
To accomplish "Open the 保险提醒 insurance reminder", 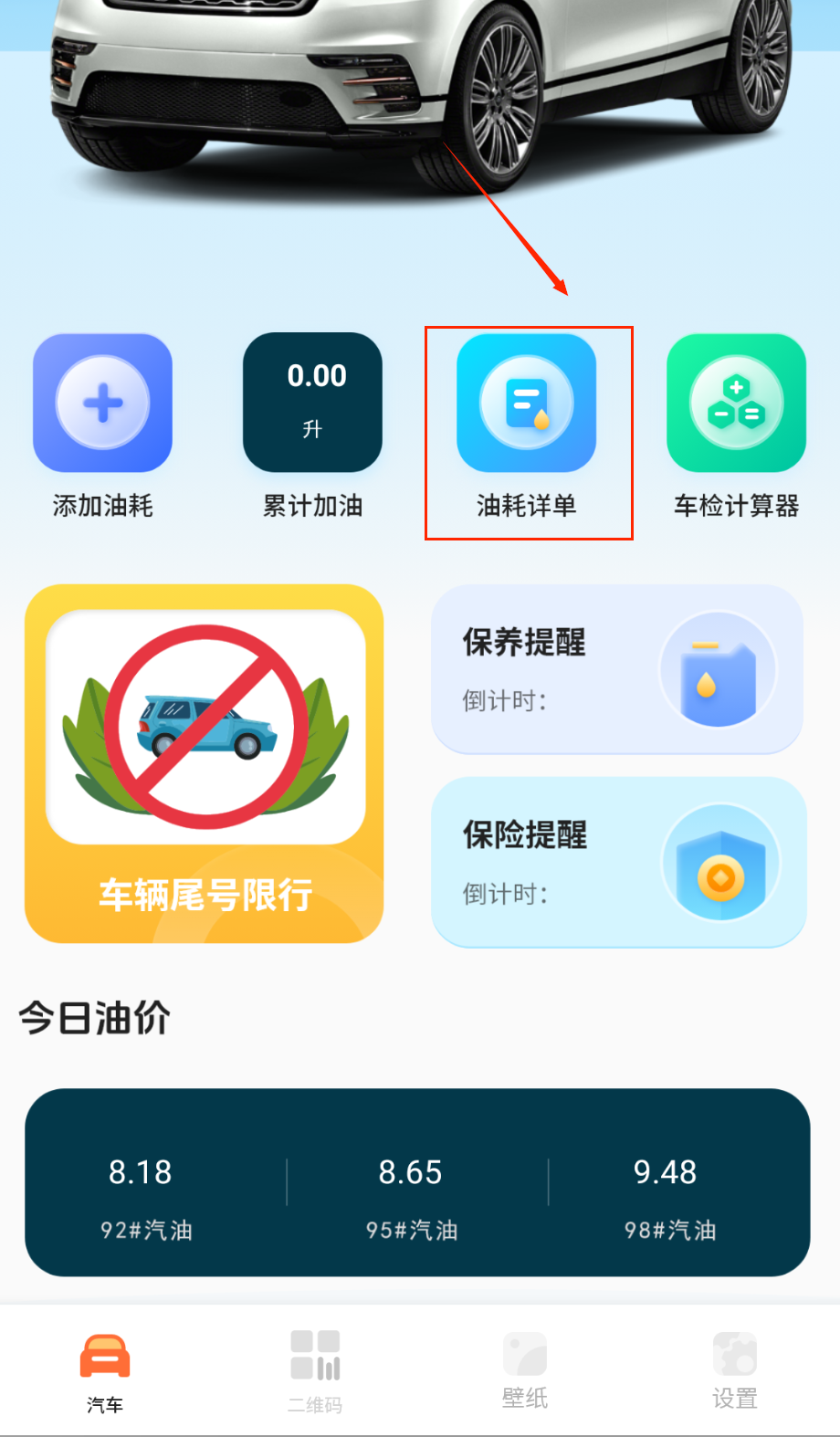I will pyautogui.click(x=618, y=862).
